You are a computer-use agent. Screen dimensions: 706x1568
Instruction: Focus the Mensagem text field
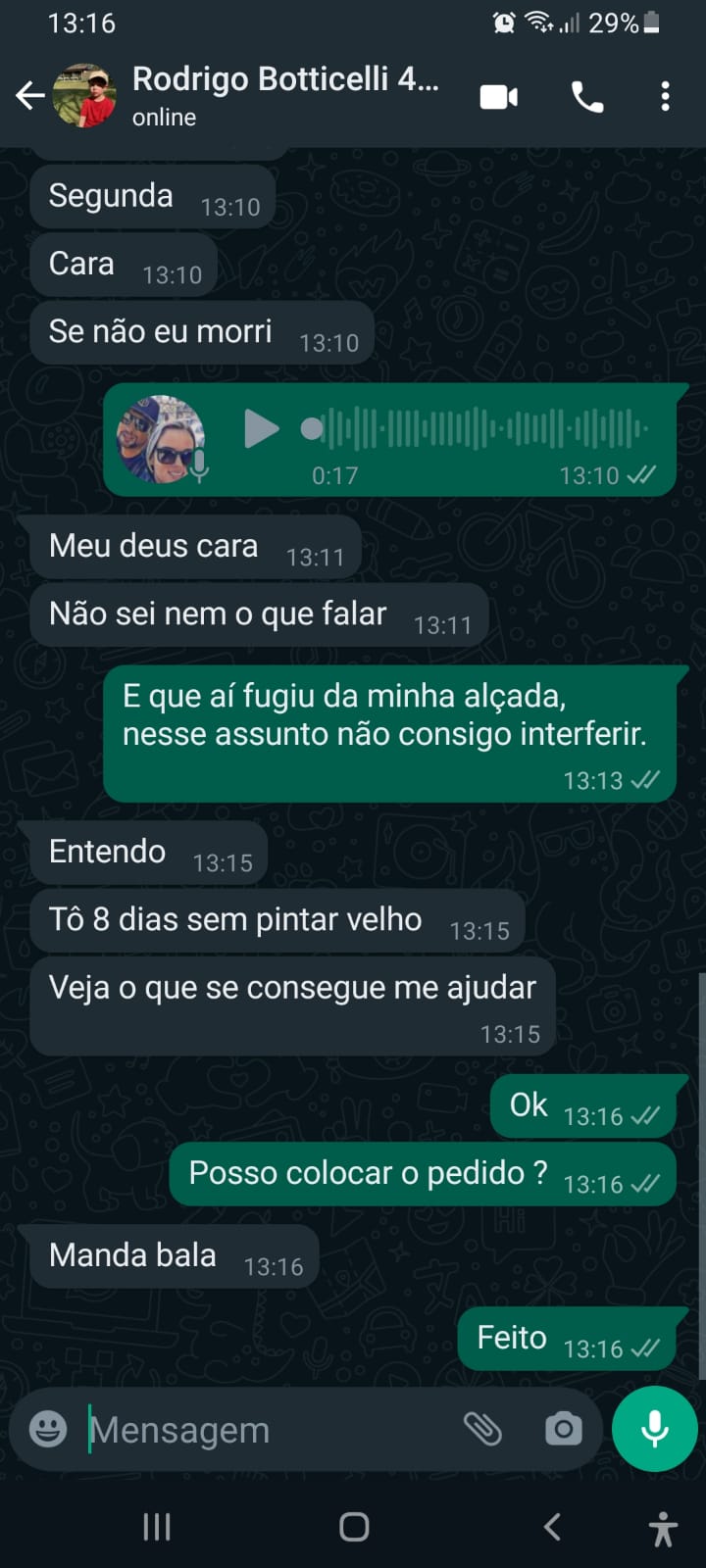265,1430
